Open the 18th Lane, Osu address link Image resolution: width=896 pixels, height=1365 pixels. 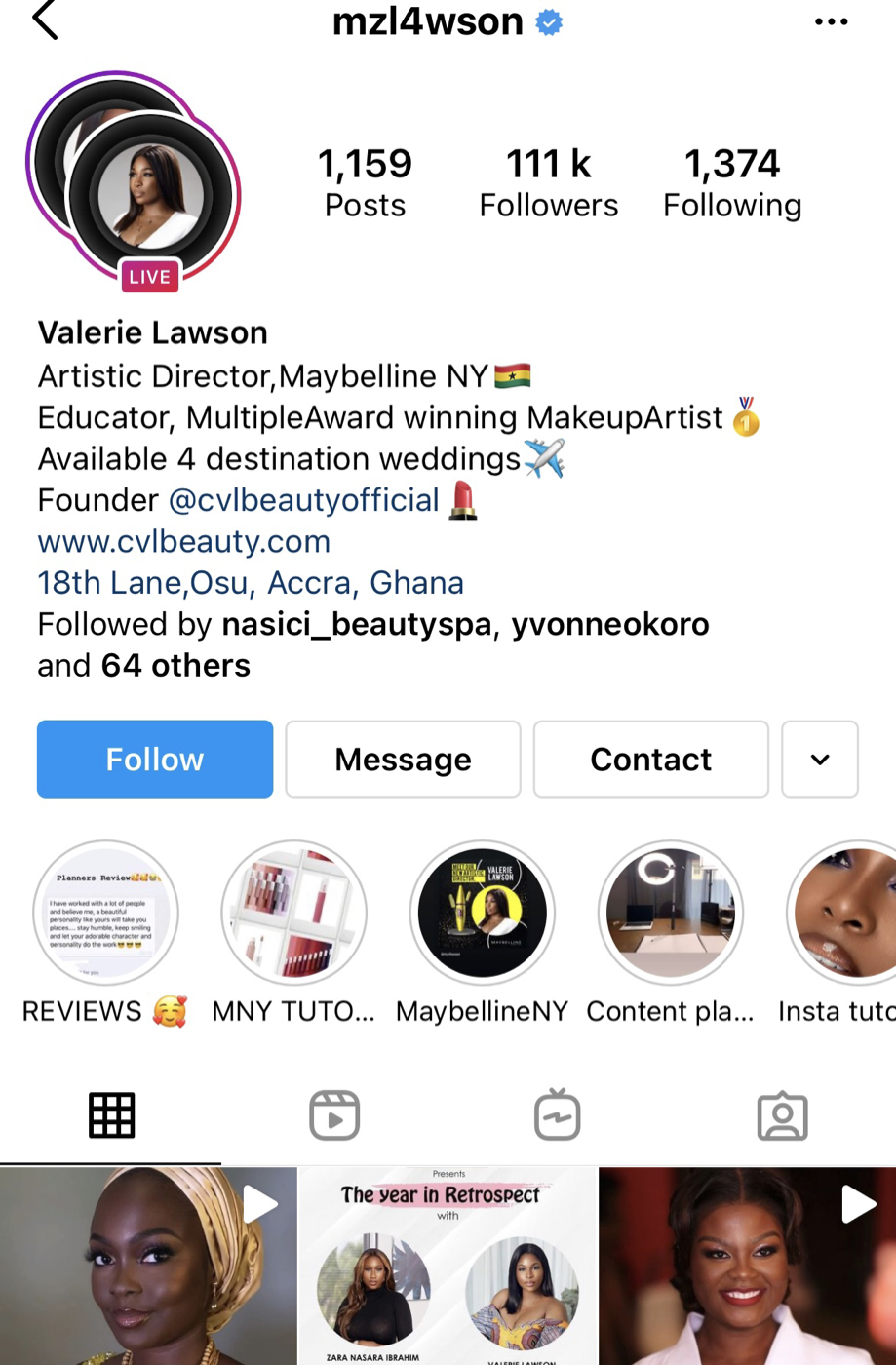251,582
